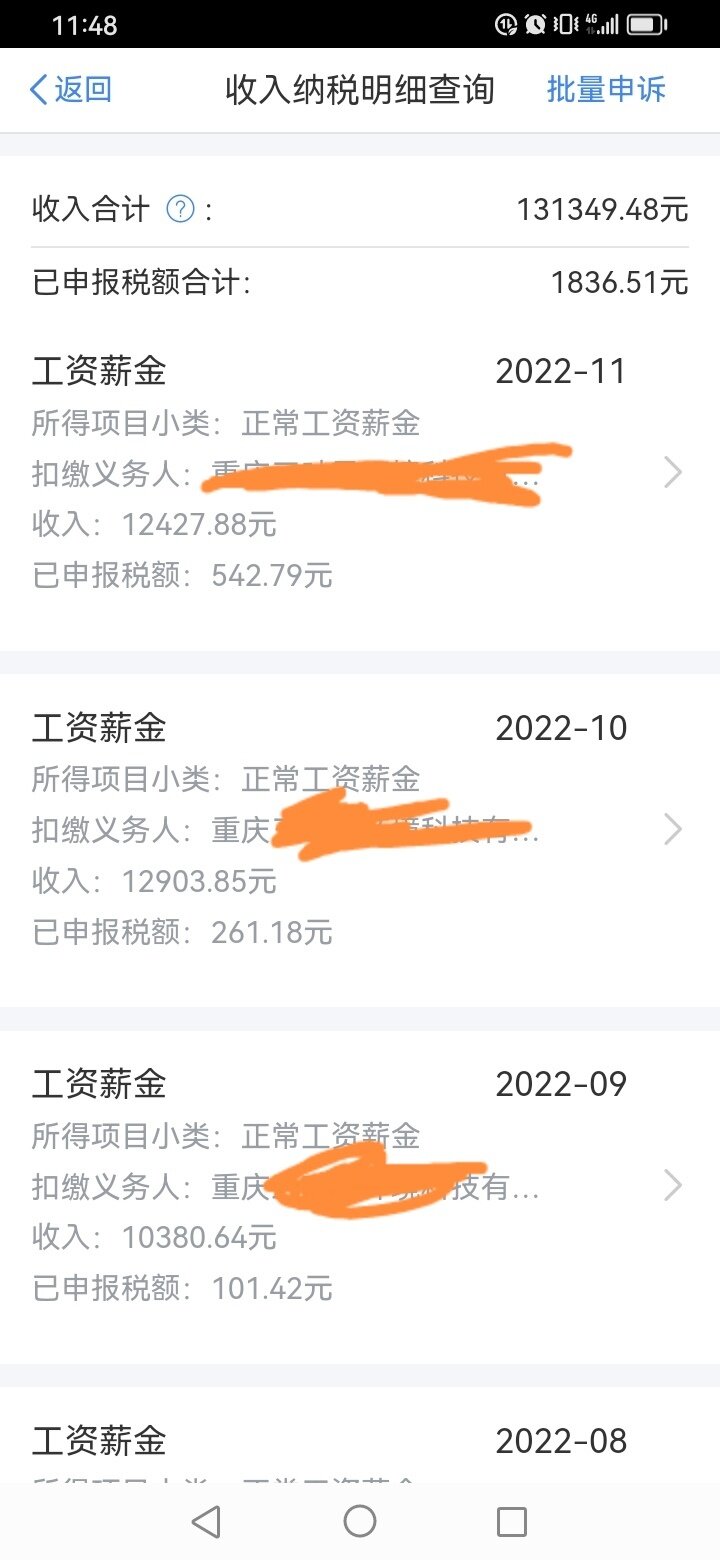The width and height of the screenshot is (720, 1560).
Task: Open the 2022-10 工资薪金 record
Action: (360, 829)
